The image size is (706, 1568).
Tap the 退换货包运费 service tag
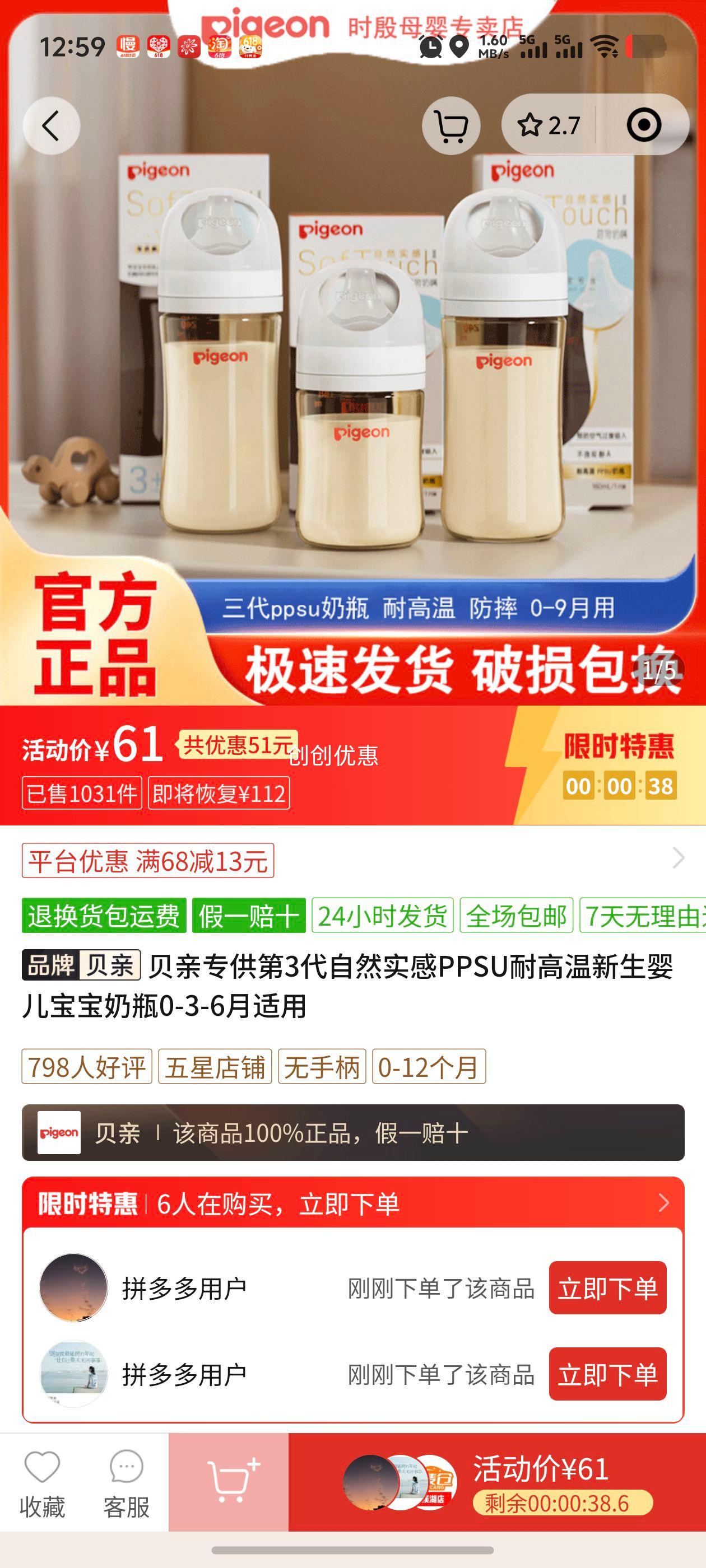[104, 916]
